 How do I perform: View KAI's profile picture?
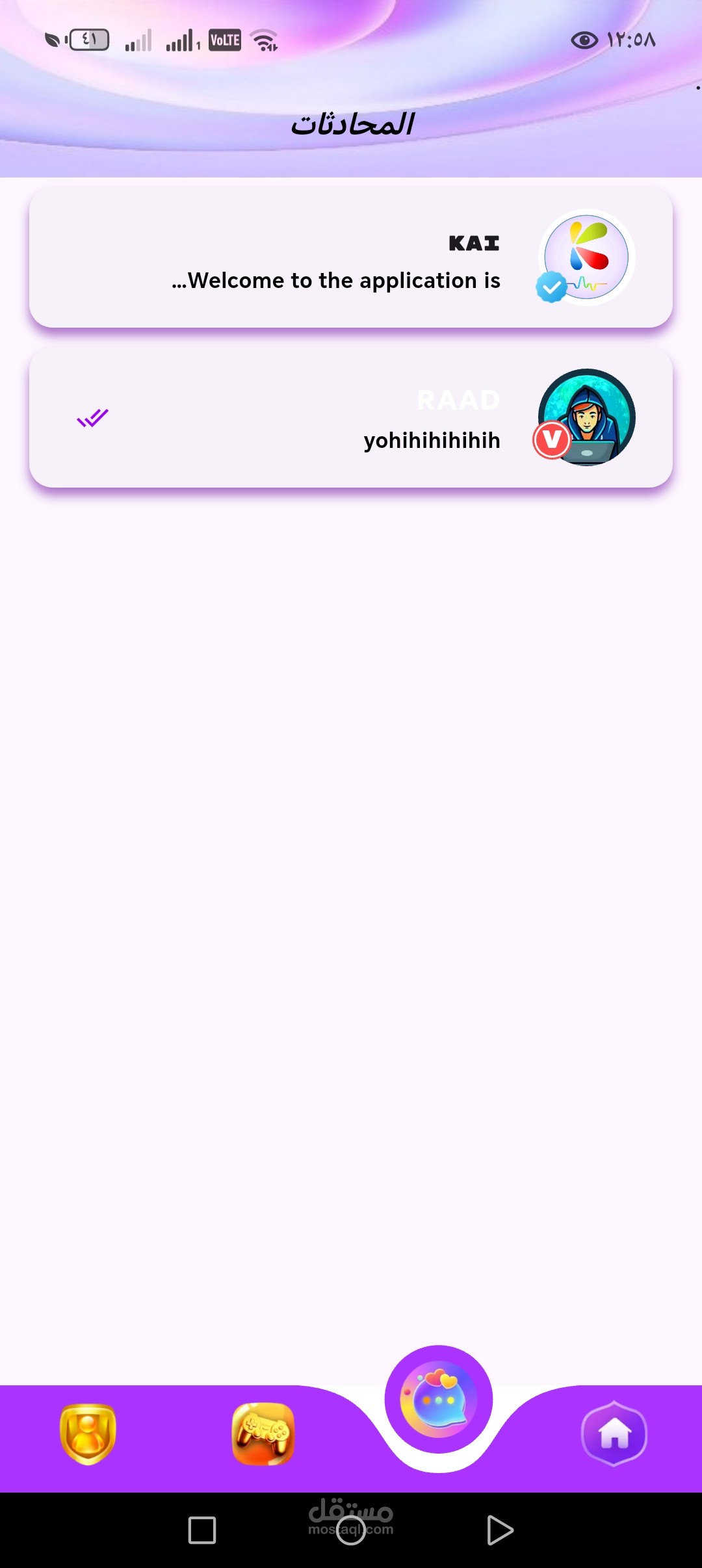[586, 257]
